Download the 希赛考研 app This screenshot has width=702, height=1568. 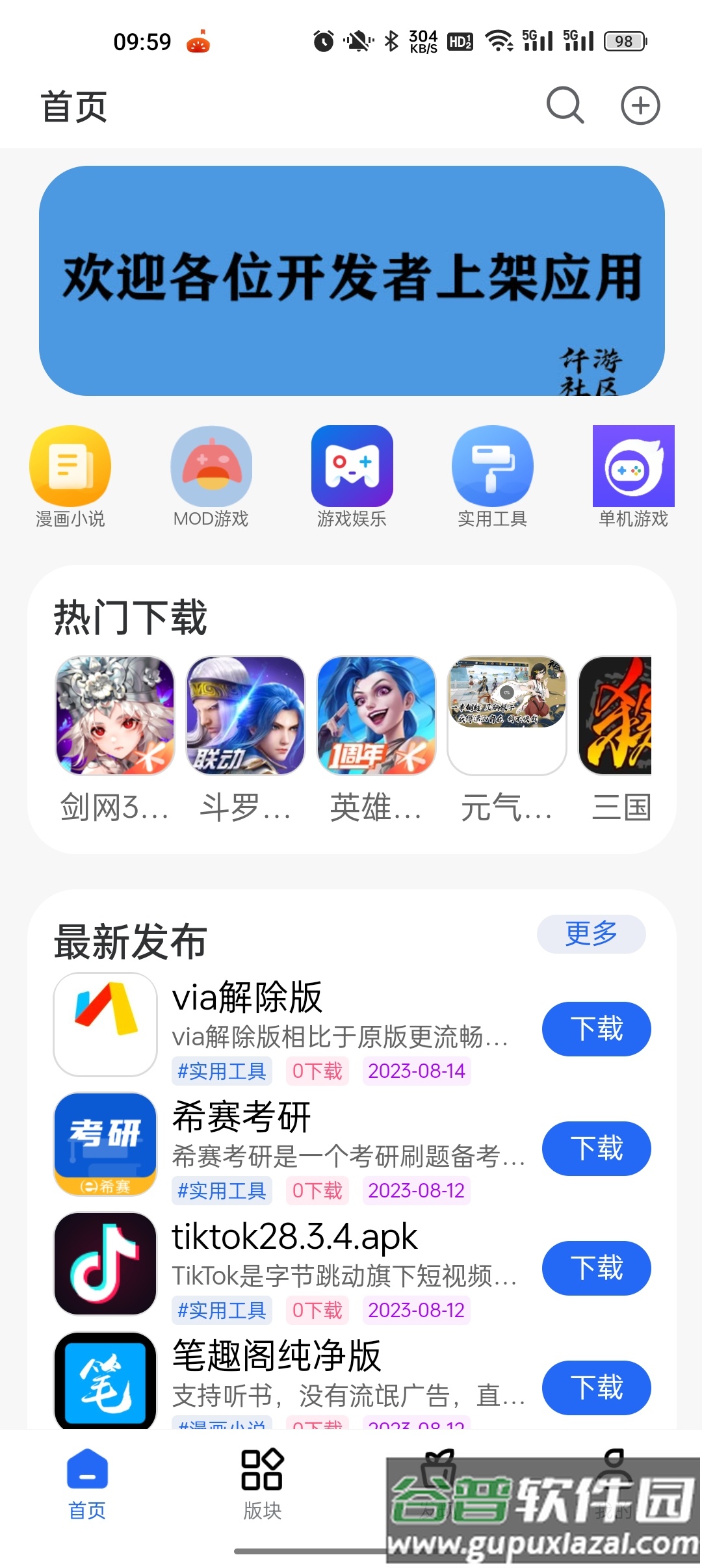[x=596, y=1149]
